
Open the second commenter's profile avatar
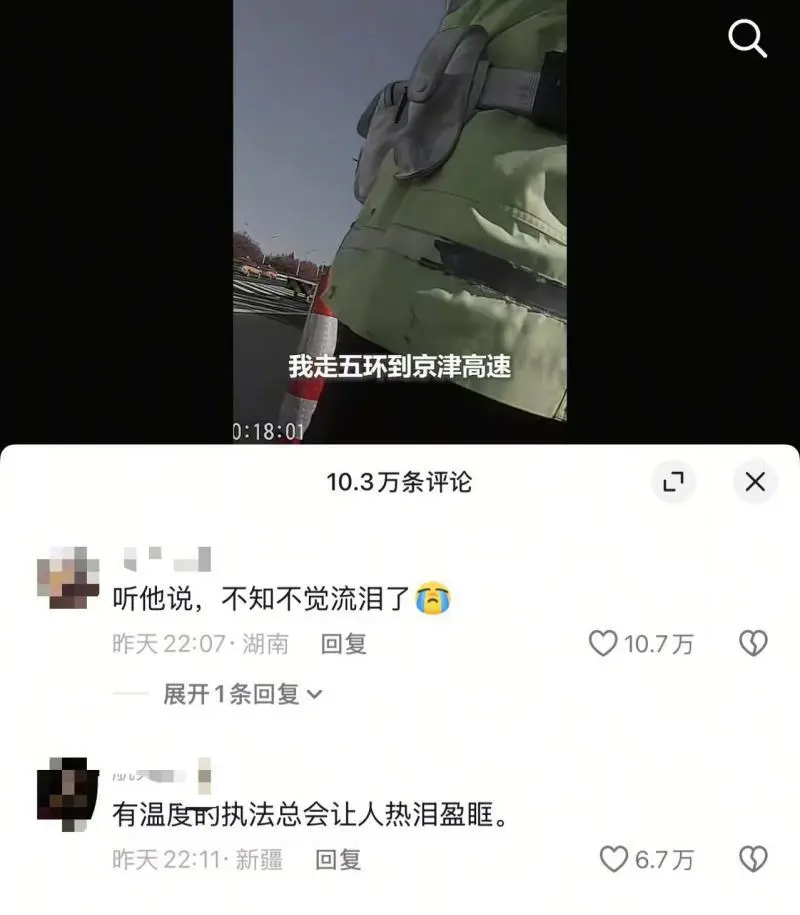[67, 790]
